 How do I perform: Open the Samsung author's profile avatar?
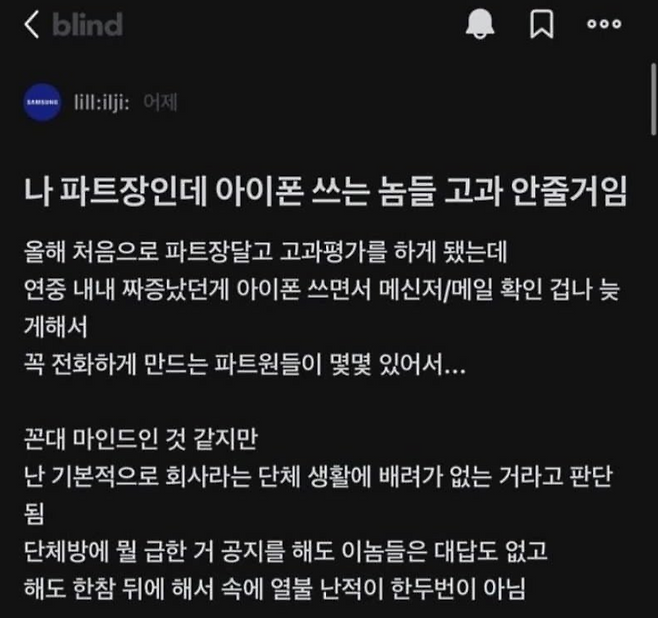pyautogui.click(x=42, y=103)
